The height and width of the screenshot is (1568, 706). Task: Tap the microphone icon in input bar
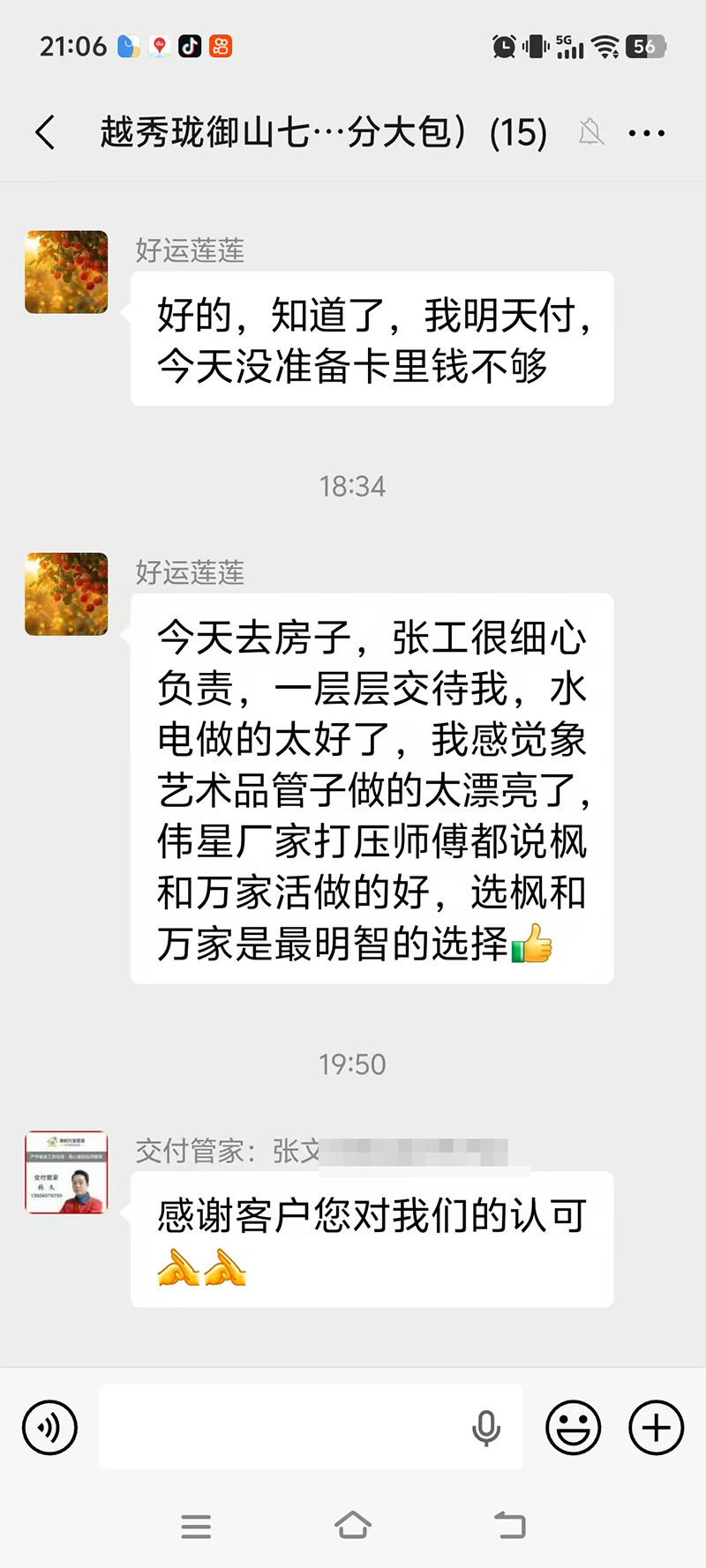point(486,1427)
